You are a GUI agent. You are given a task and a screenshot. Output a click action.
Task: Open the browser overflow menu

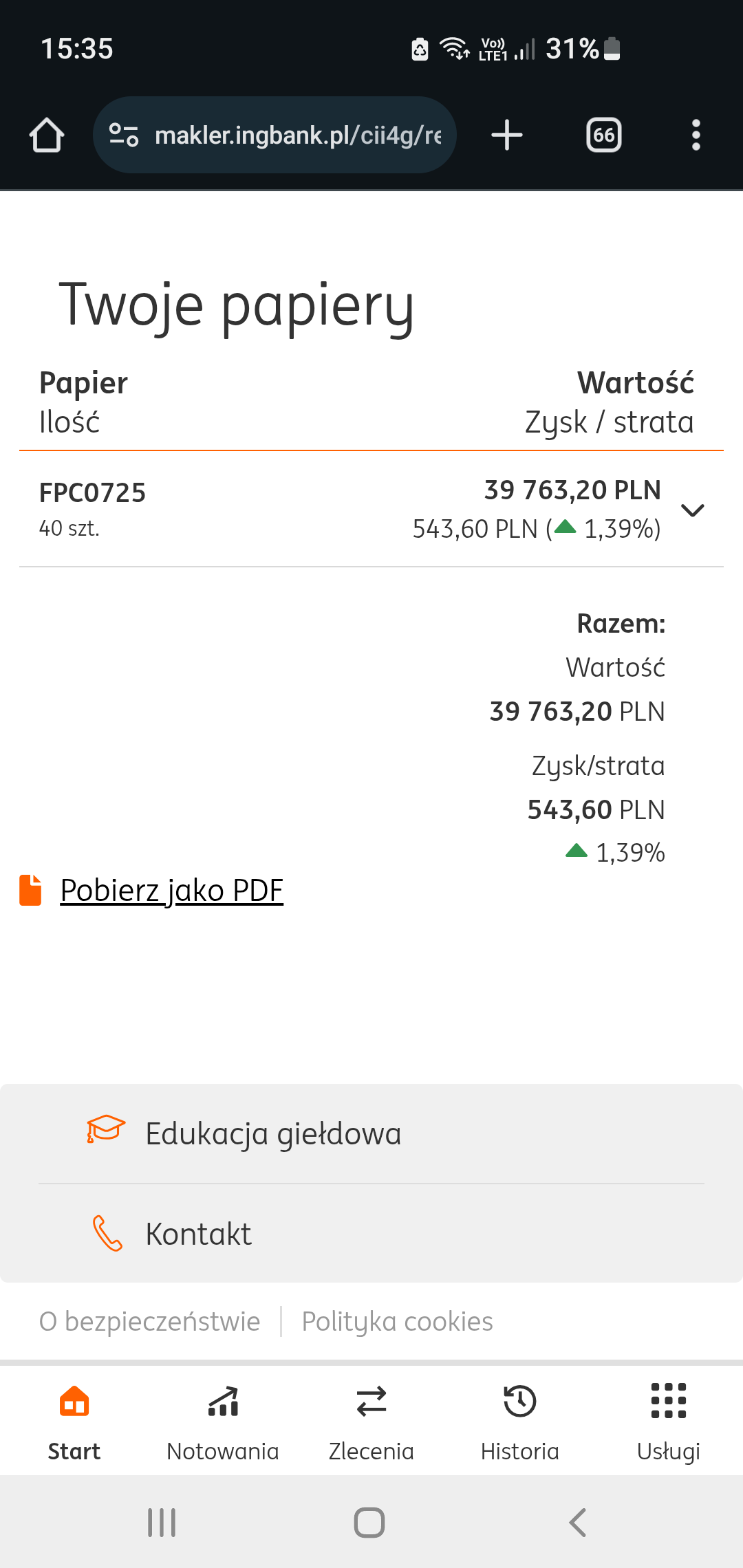pyautogui.click(x=696, y=135)
